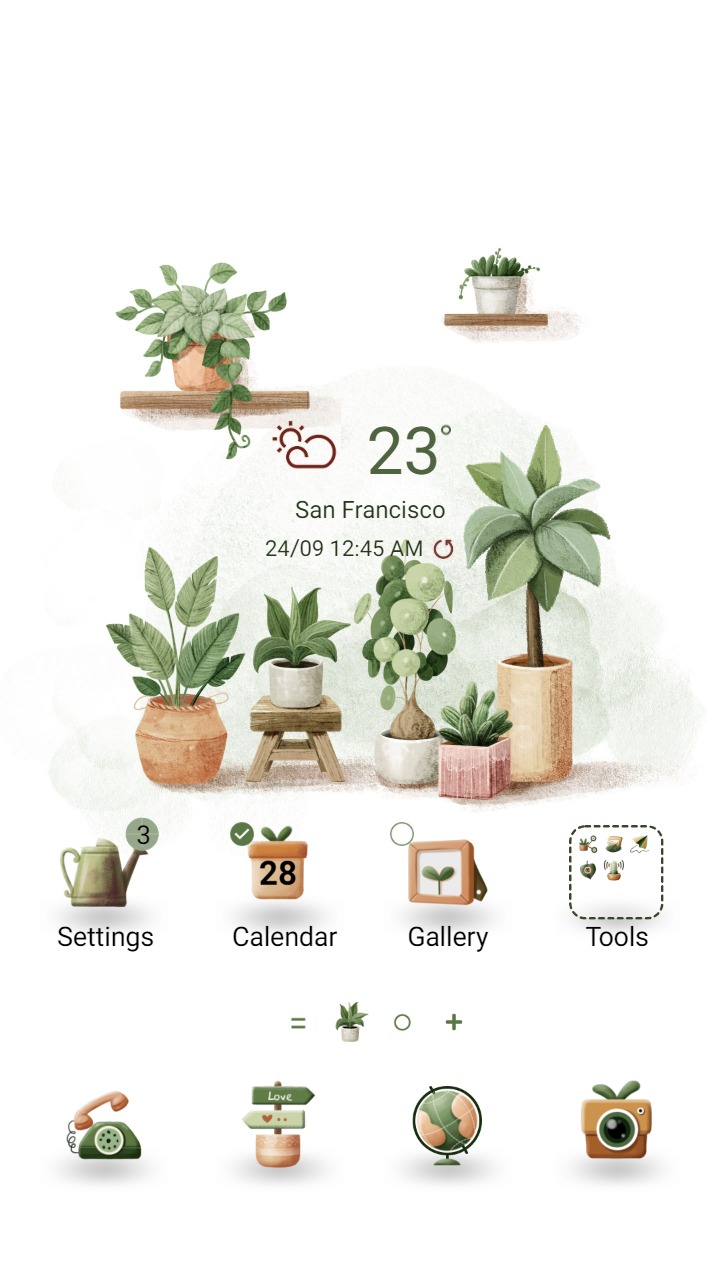Open the leaf target icon inside Tools
Viewport: 720px width, 1280px height.
coord(588,870)
